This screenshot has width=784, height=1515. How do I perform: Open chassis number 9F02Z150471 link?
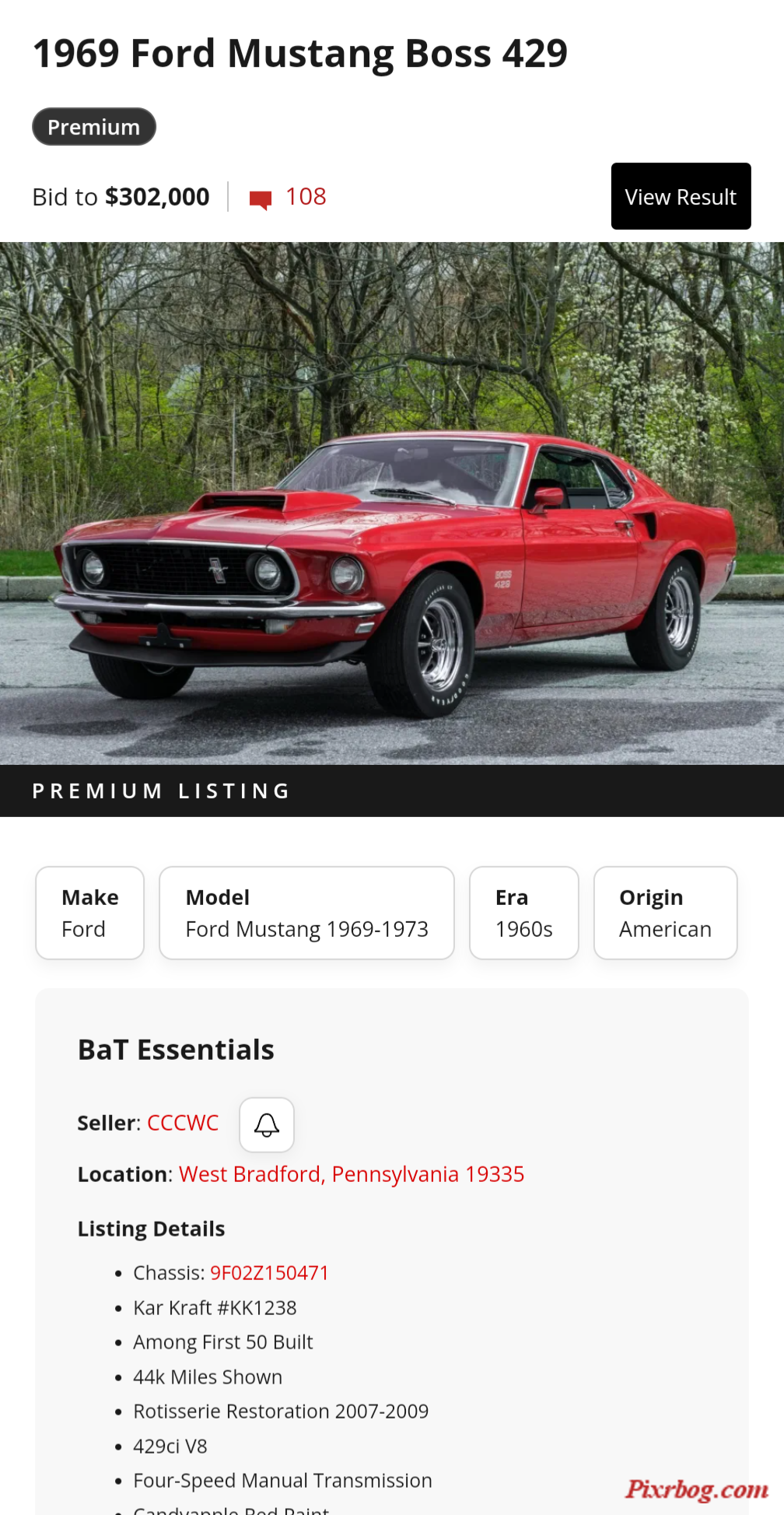coord(270,1273)
